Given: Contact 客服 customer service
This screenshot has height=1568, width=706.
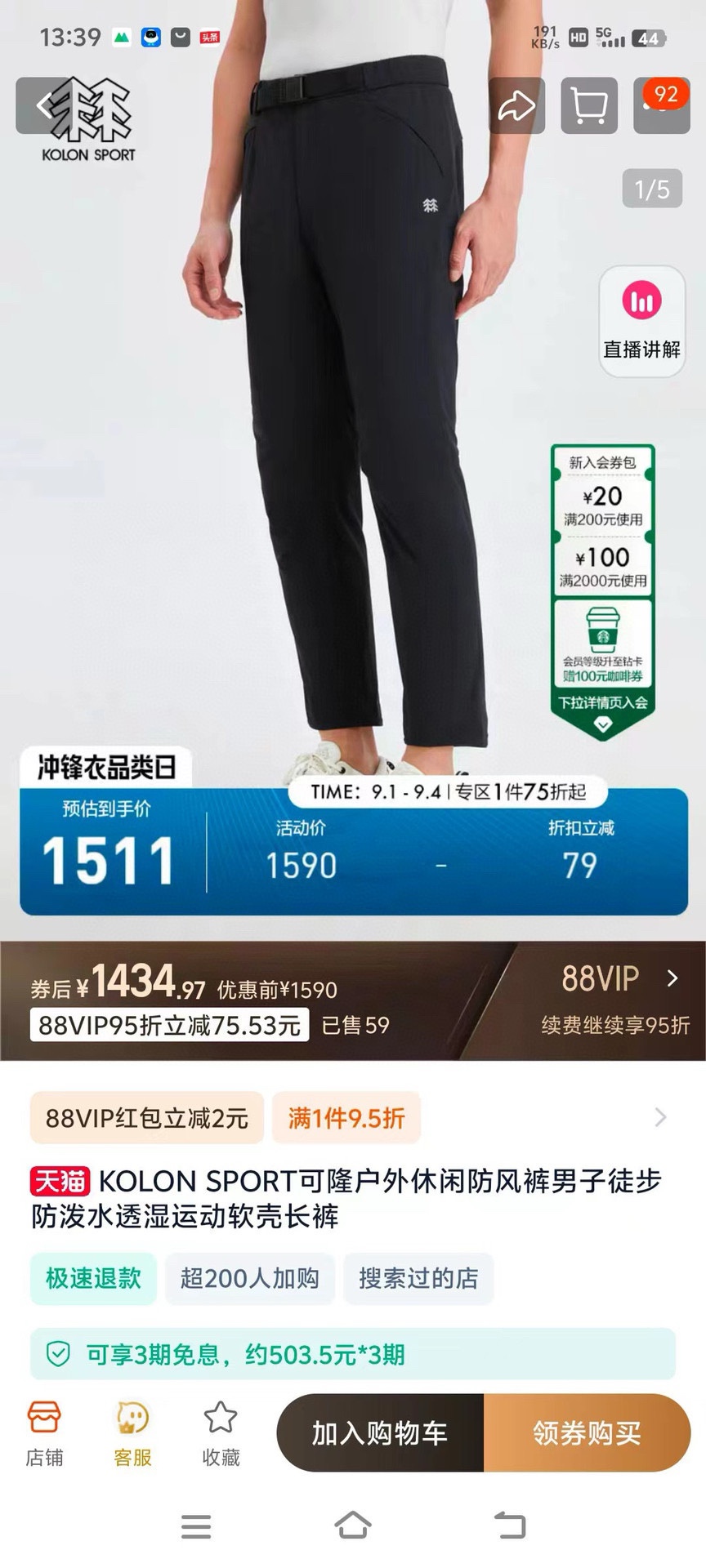Looking at the screenshot, I should [x=132, y=1434].
